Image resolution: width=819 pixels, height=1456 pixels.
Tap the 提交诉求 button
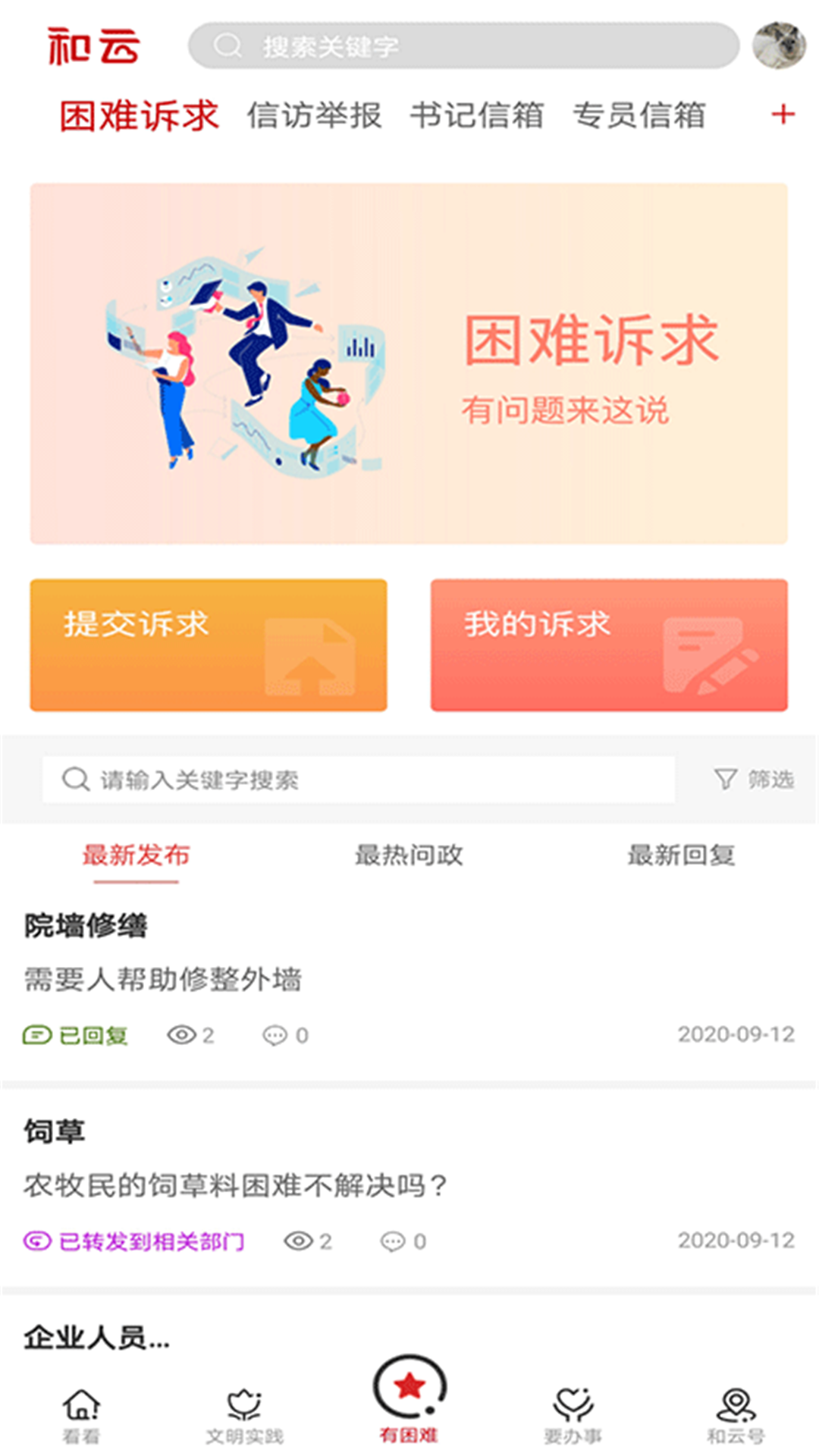209,645
